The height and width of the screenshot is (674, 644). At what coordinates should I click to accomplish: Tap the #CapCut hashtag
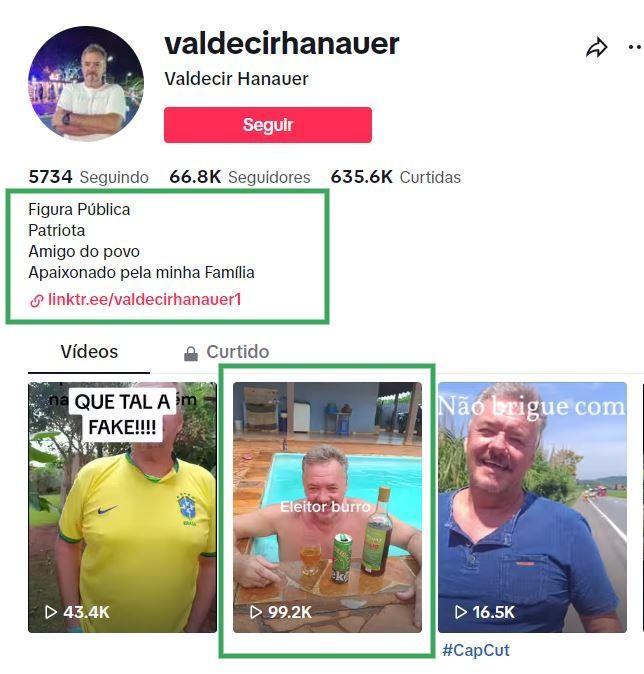[476, 650]
